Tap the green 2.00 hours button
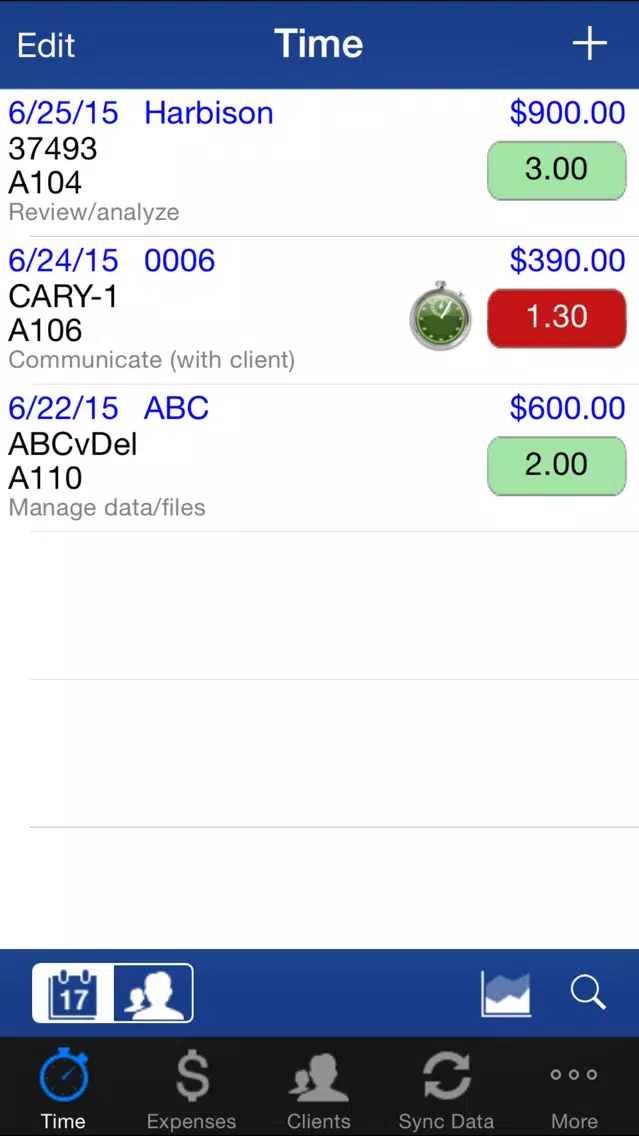639x1136 pixels. coord(556,466)
